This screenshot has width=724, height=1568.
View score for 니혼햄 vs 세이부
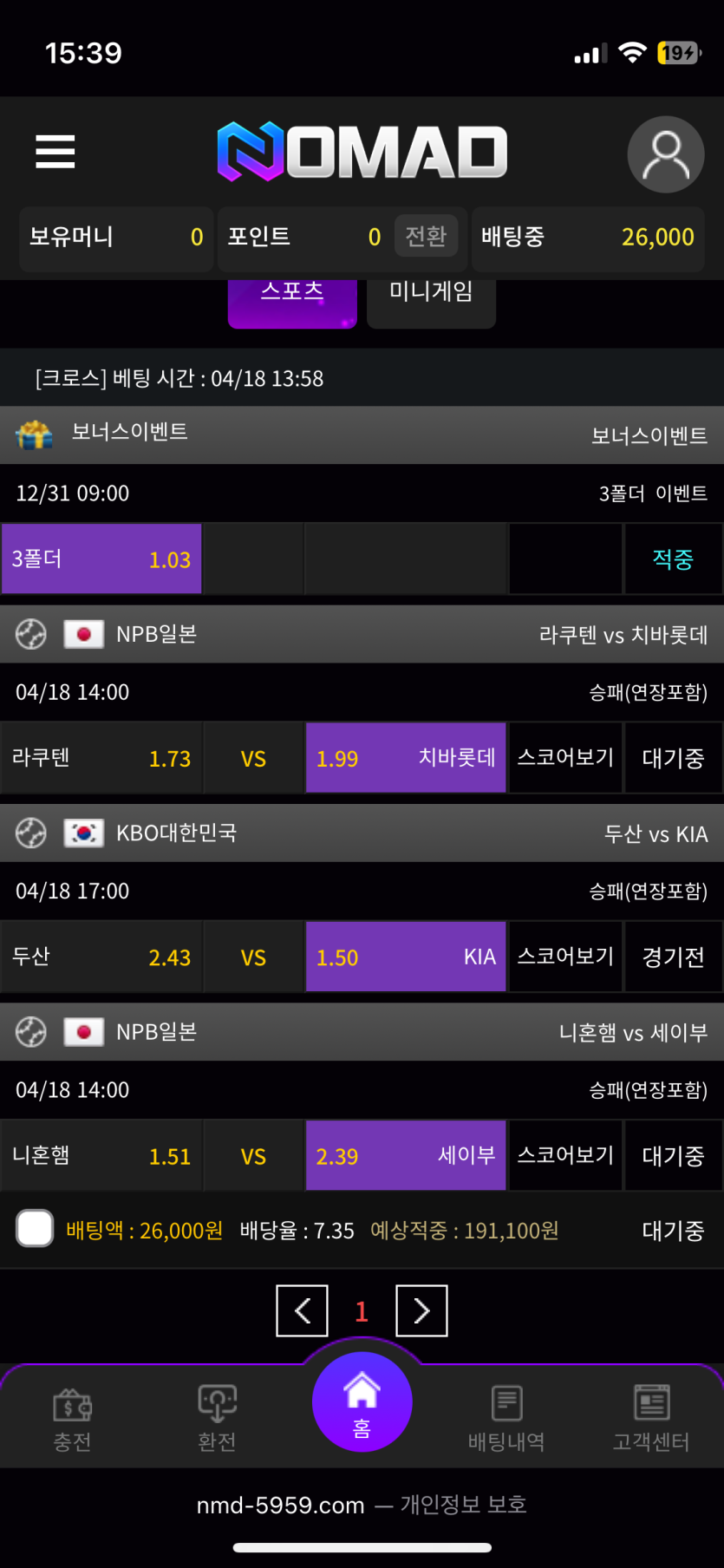(x=565, y=1155)
